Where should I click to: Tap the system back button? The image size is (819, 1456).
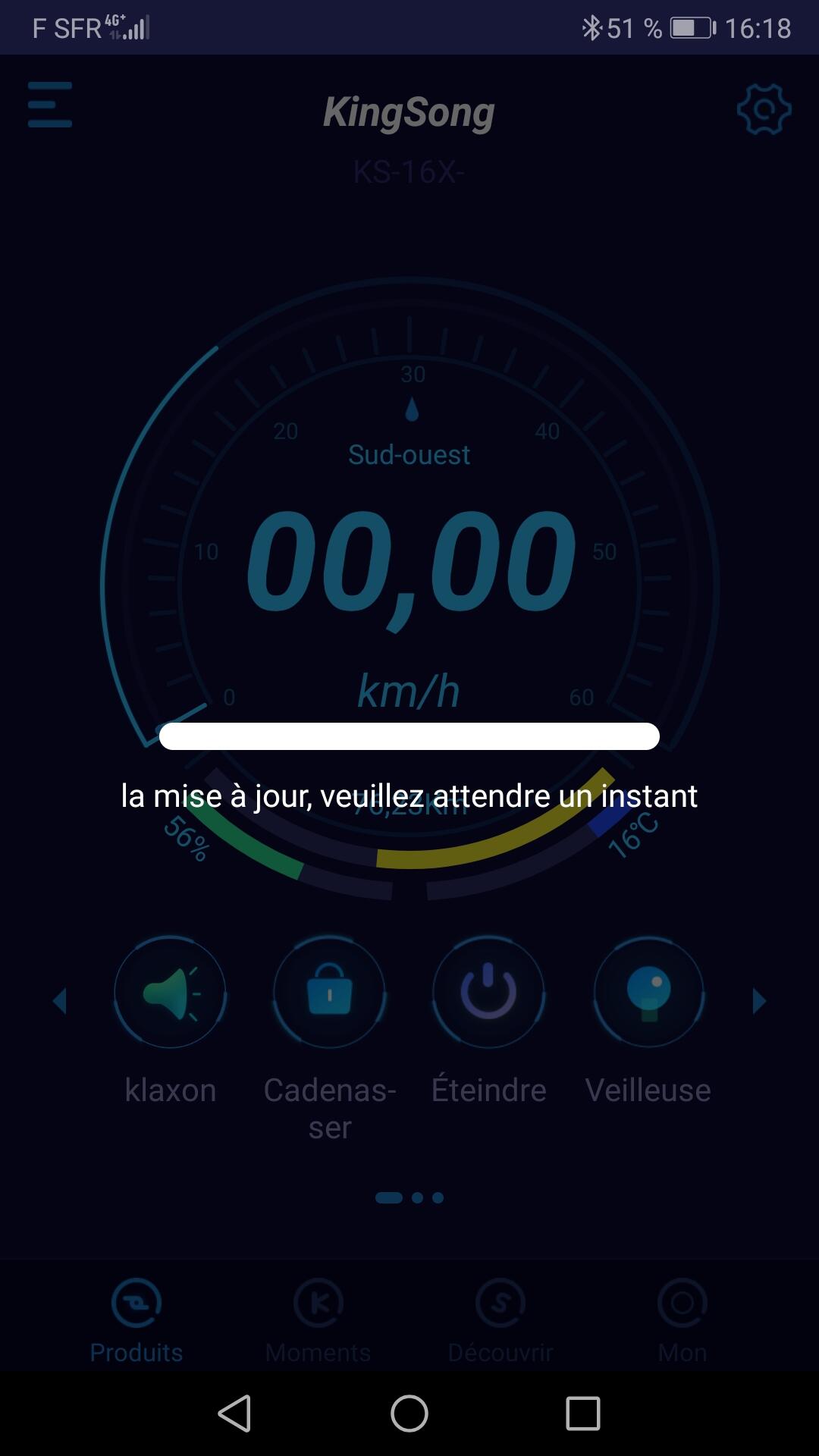click(235, 1414)
